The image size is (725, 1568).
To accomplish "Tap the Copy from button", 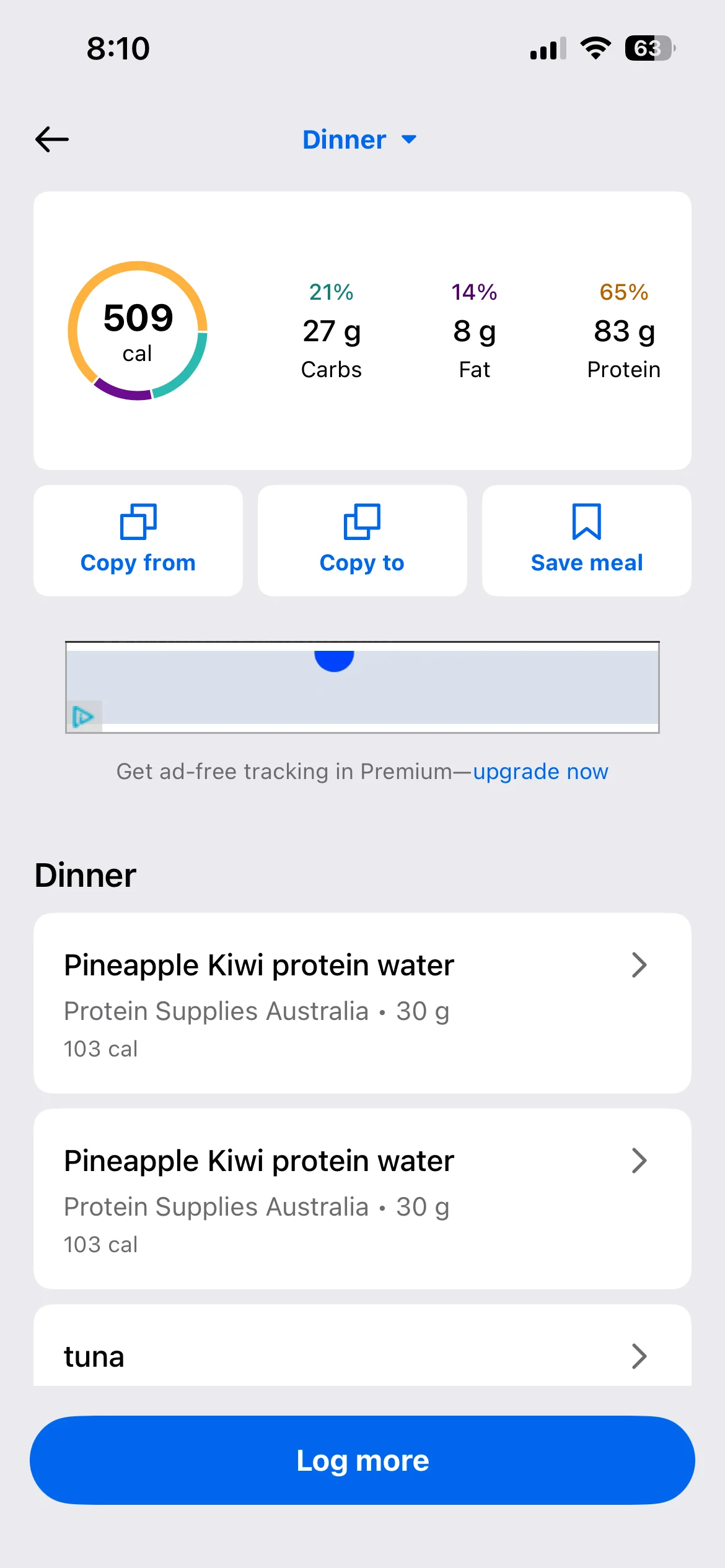I will point(138,541).
